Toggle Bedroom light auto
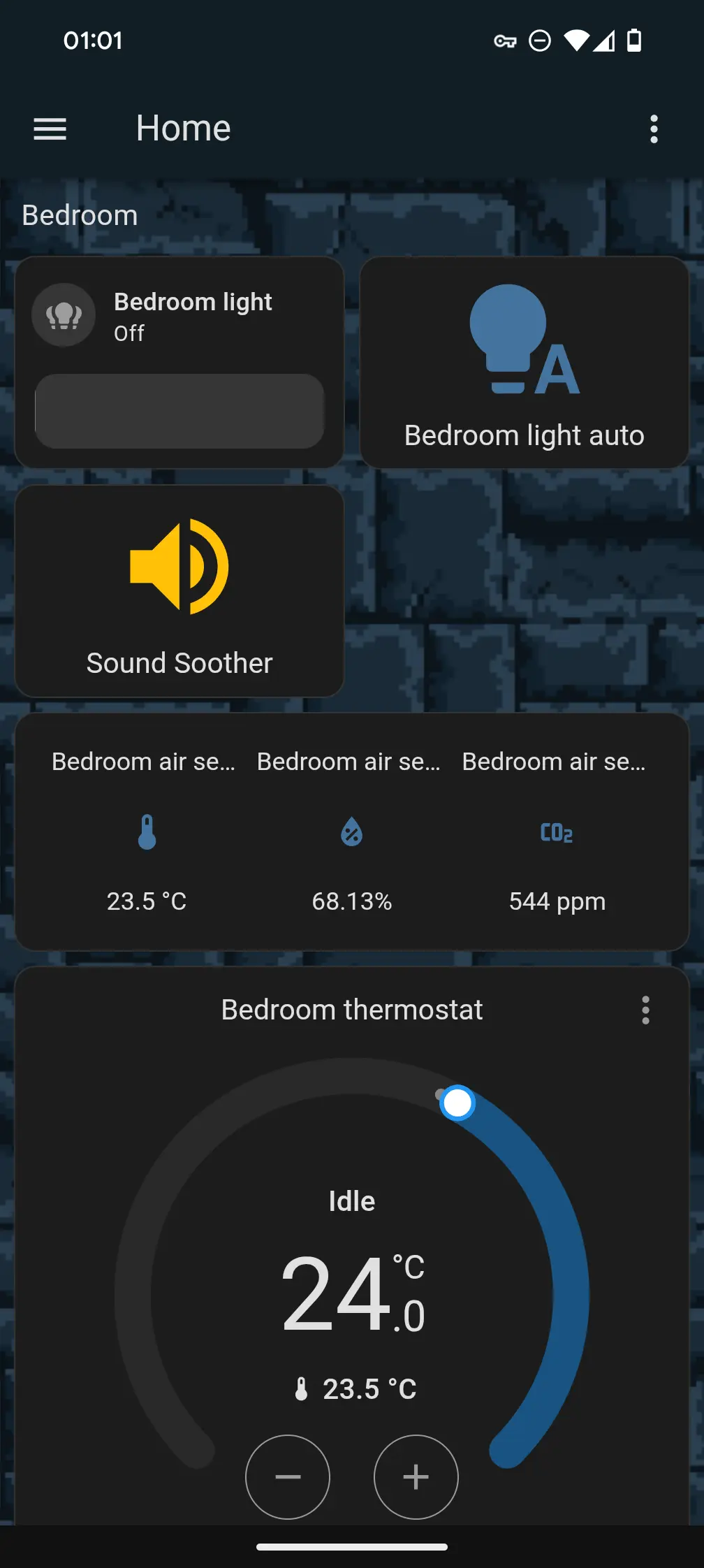The height and width of the screenshot is (1568, 704). point(525,362)
